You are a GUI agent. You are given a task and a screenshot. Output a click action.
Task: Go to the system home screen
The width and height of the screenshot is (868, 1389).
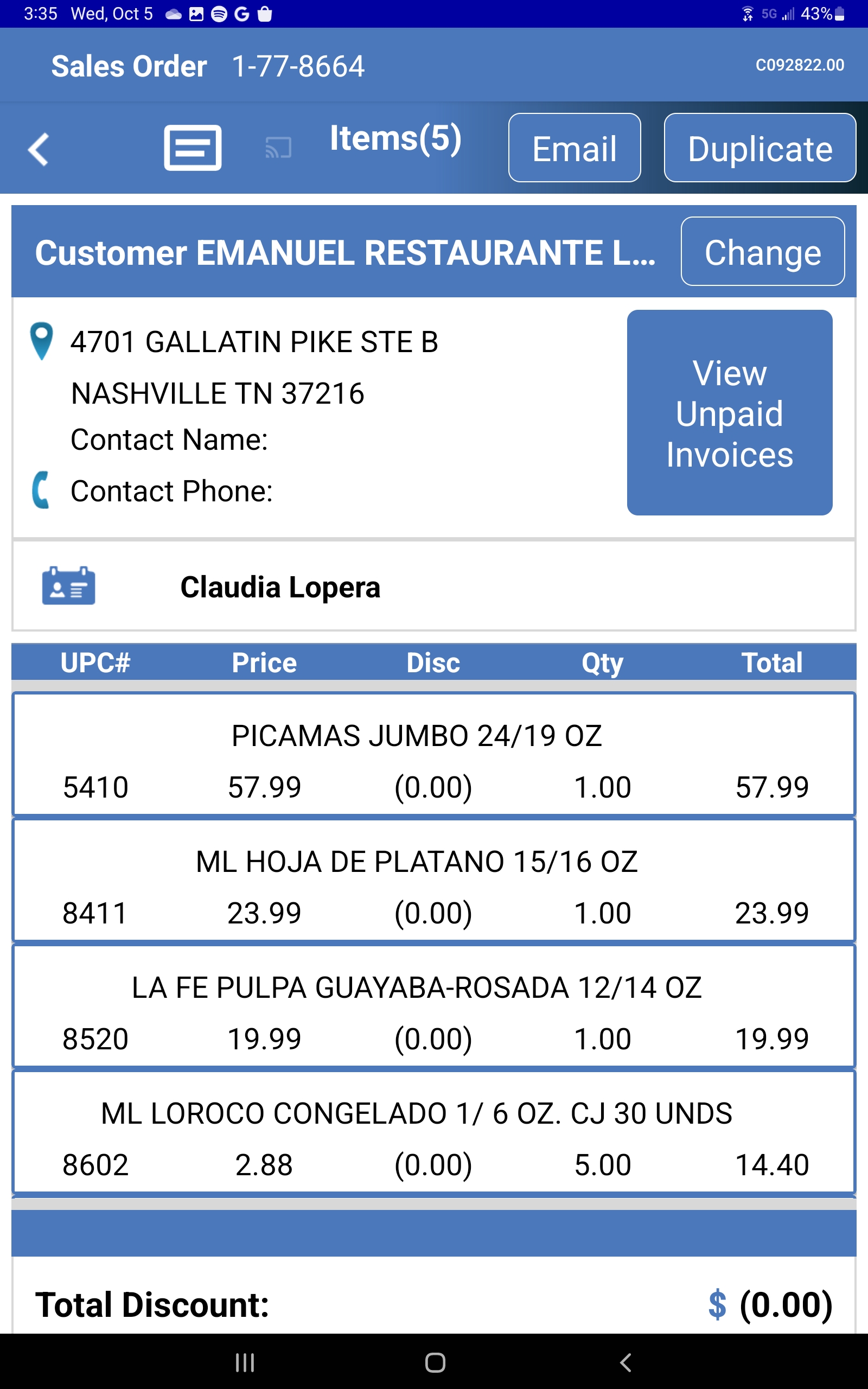click(435, 1362)
